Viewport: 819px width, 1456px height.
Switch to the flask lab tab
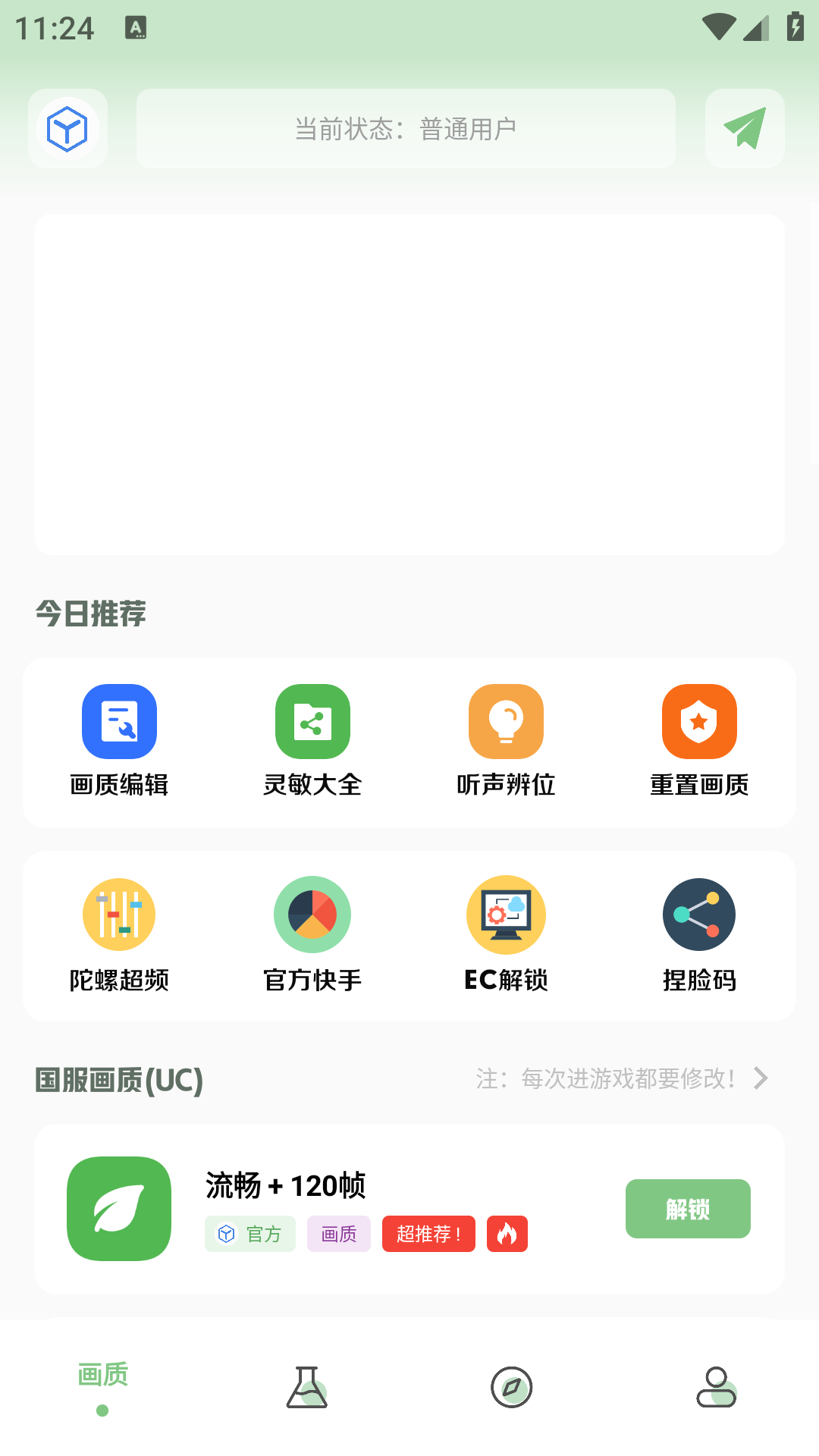click(x=307, y=1388)
